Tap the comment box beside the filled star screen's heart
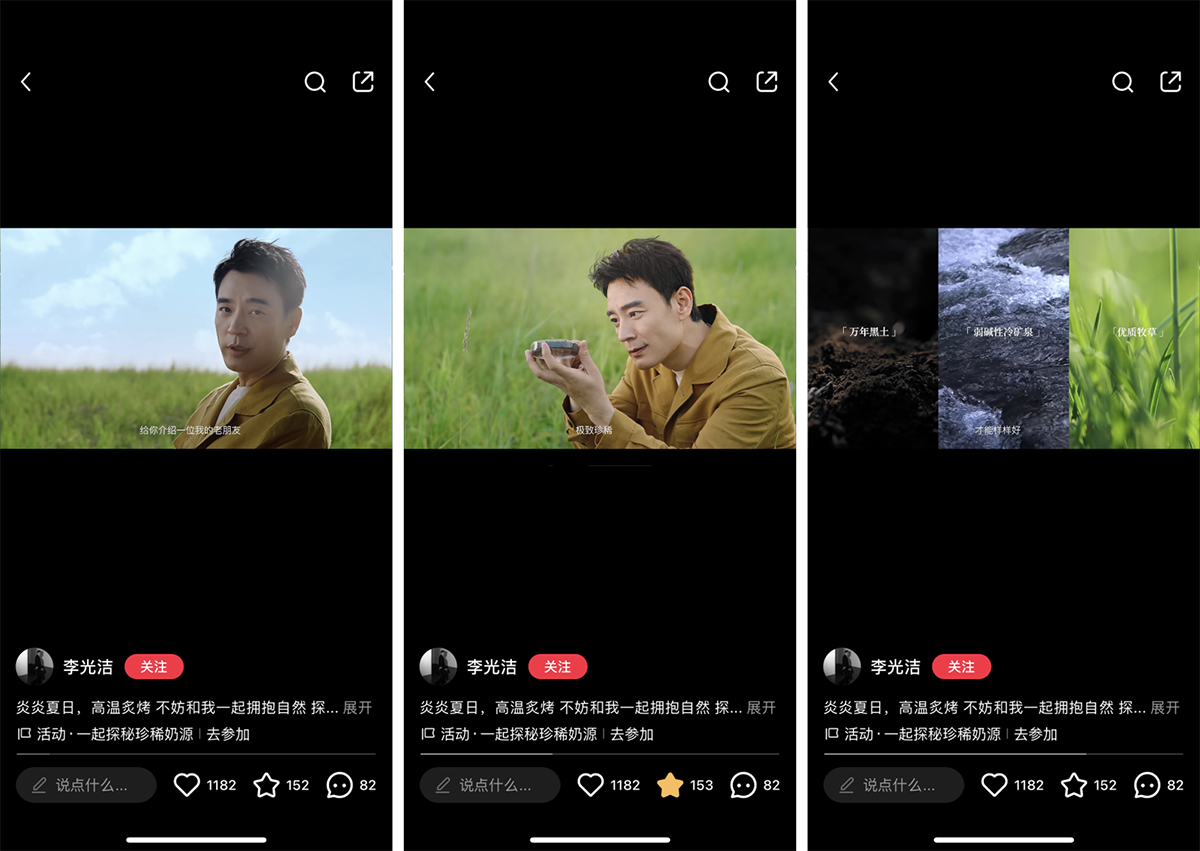The height and width of the screenshot is (851, 1200). [489, 785]
